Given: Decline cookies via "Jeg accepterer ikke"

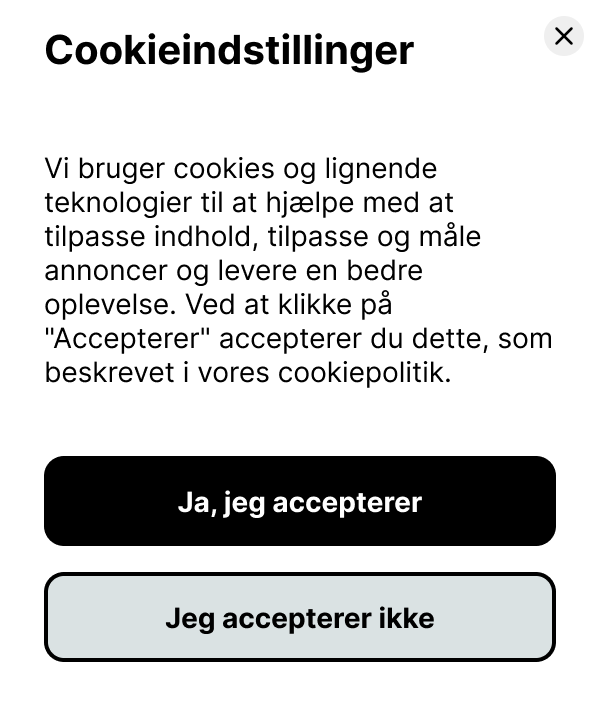Looking at the screenshot, I should (299, 617).
